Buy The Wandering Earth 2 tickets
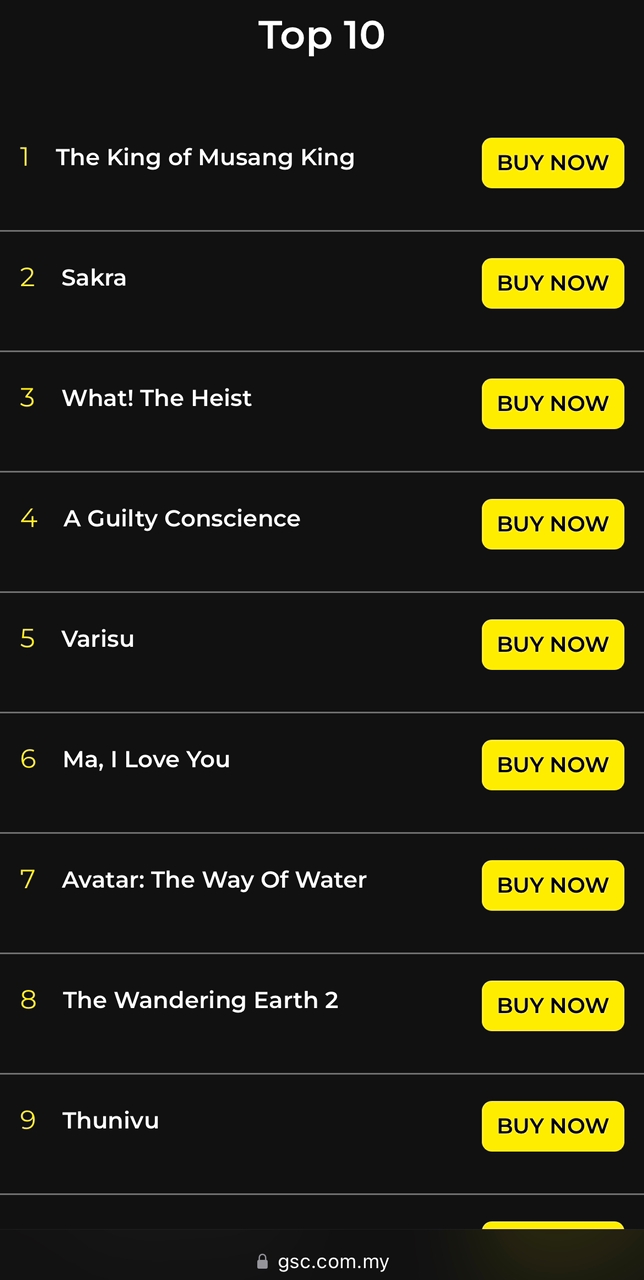Viewport: 644px width, 1280px height. pos(552,1005)
